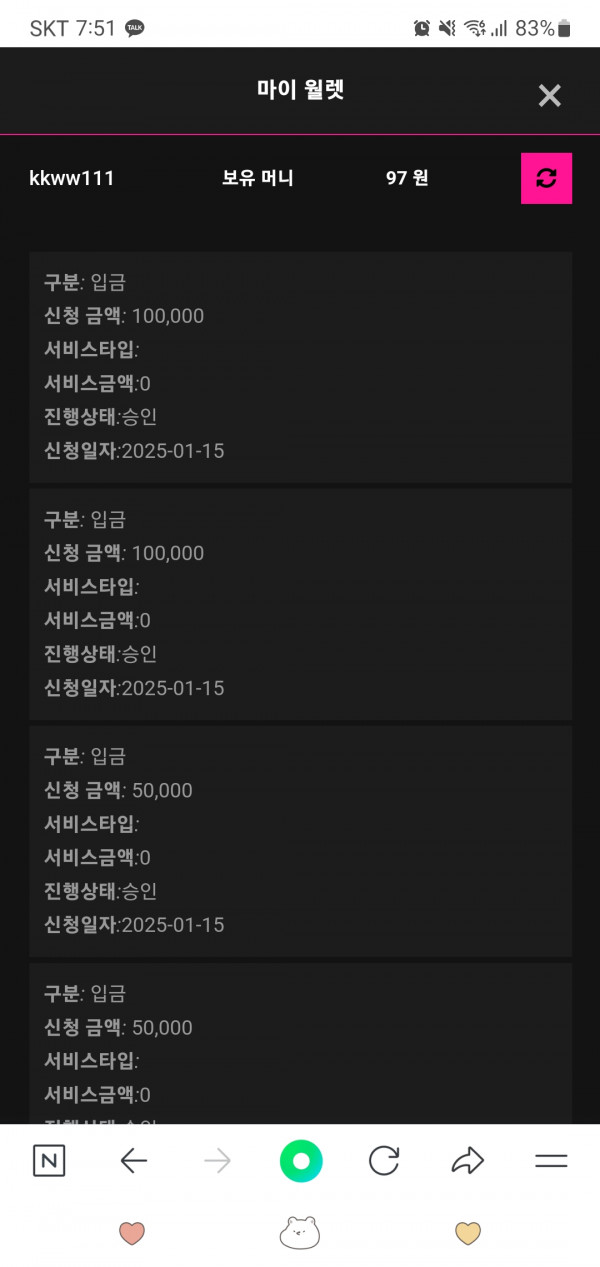This screenshot has width=600, height=1267.
Task: Open the browser hamburger menu
Action: coord(551,1161)
